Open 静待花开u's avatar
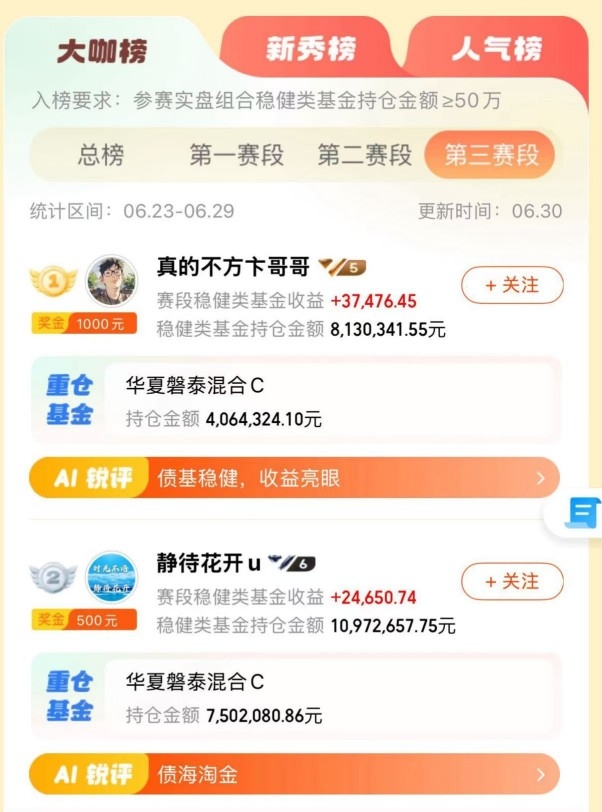Image resolution: width=602 pixels, height=812 pixels. (111, 577)
